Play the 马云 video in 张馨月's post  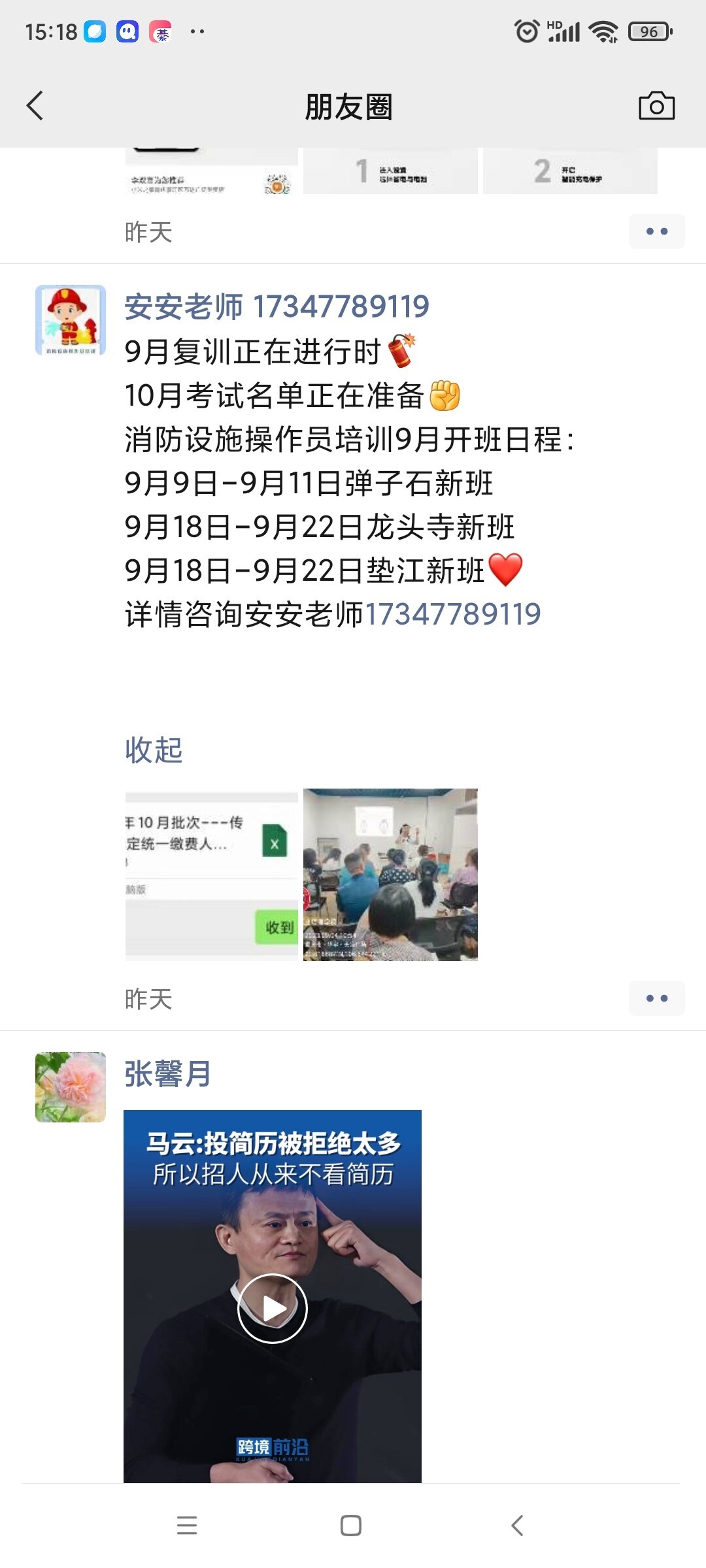[x=273, y=1309]
